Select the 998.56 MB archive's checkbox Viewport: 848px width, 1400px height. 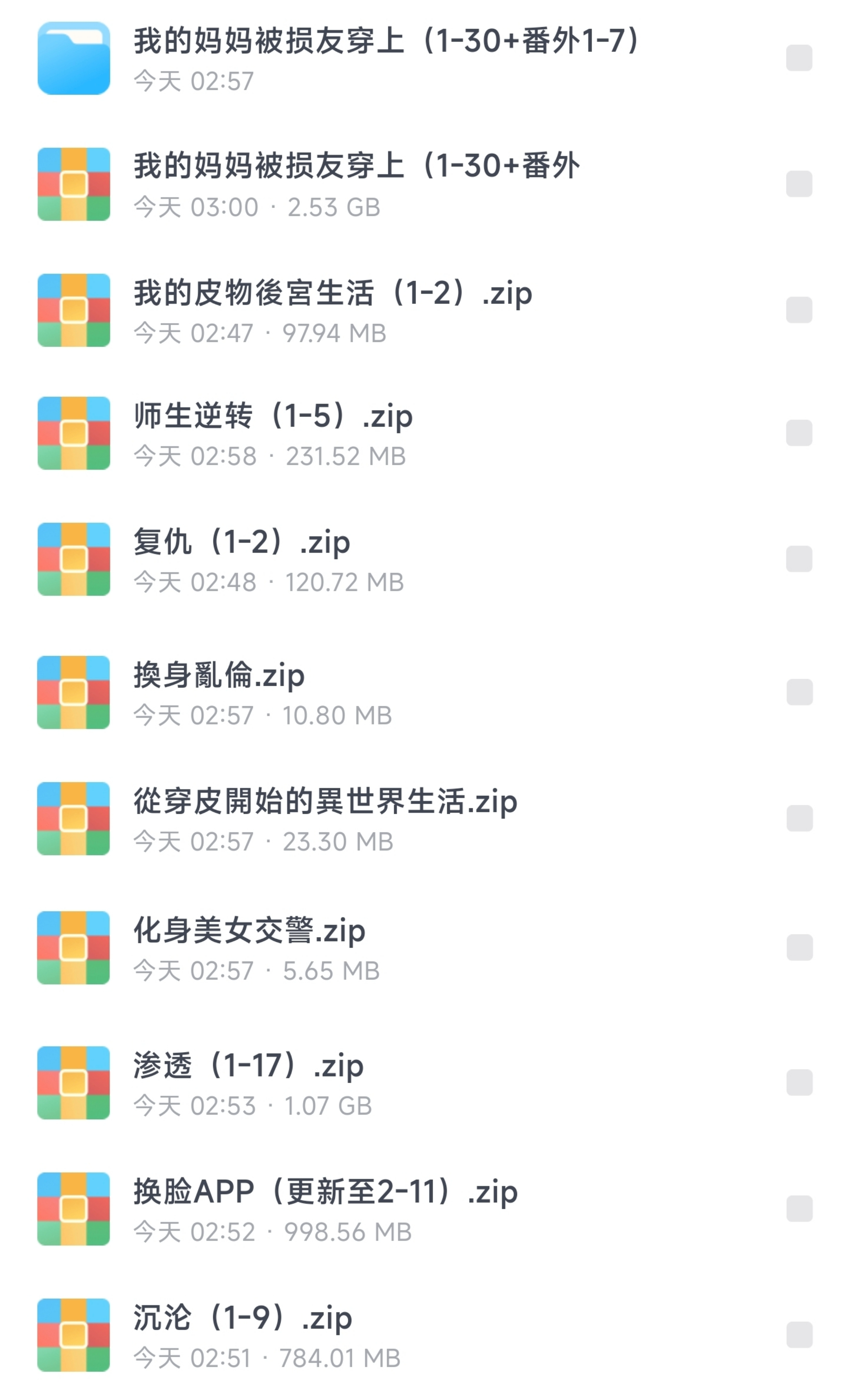click(800, 1209)
